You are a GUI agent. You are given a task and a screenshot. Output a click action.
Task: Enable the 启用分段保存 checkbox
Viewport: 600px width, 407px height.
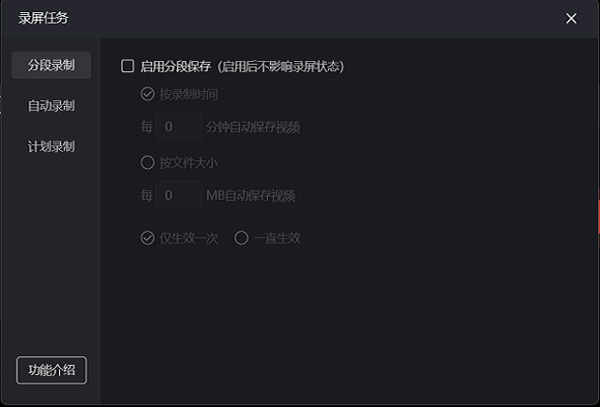click(128, 66)
